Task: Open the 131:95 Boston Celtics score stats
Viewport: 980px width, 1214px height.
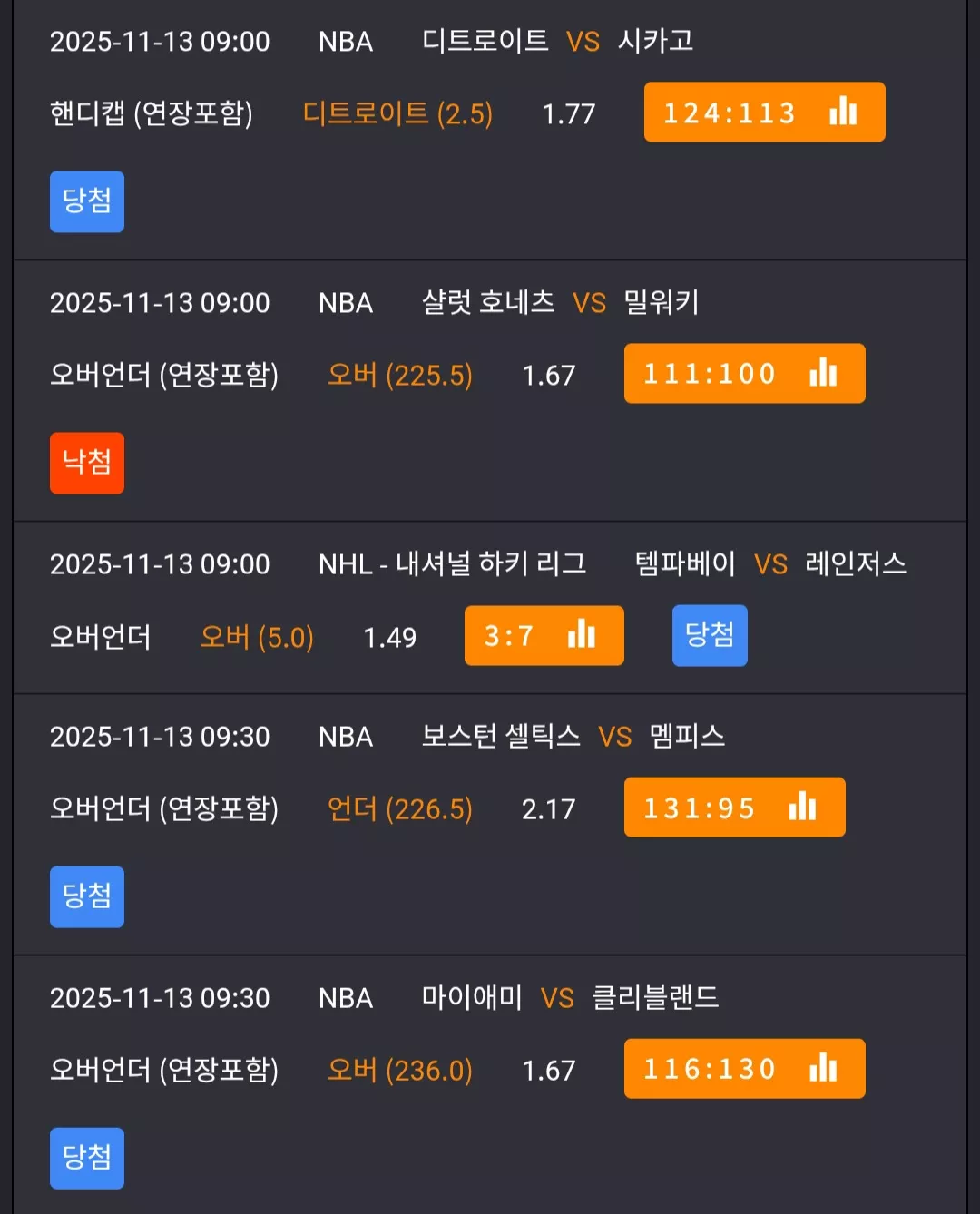Action: pyautogui.click(x=734, y=808)
